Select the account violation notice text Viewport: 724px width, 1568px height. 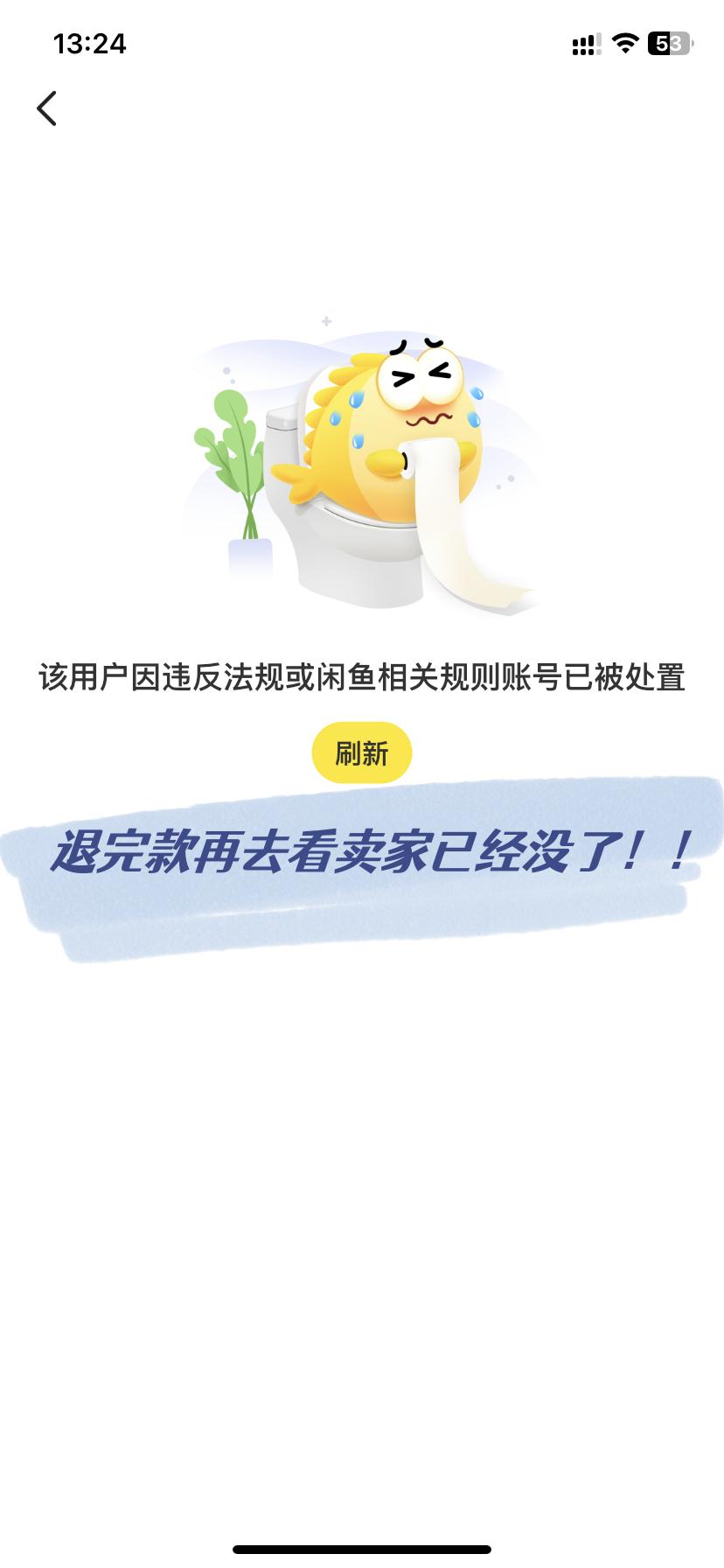pos(362,674)
